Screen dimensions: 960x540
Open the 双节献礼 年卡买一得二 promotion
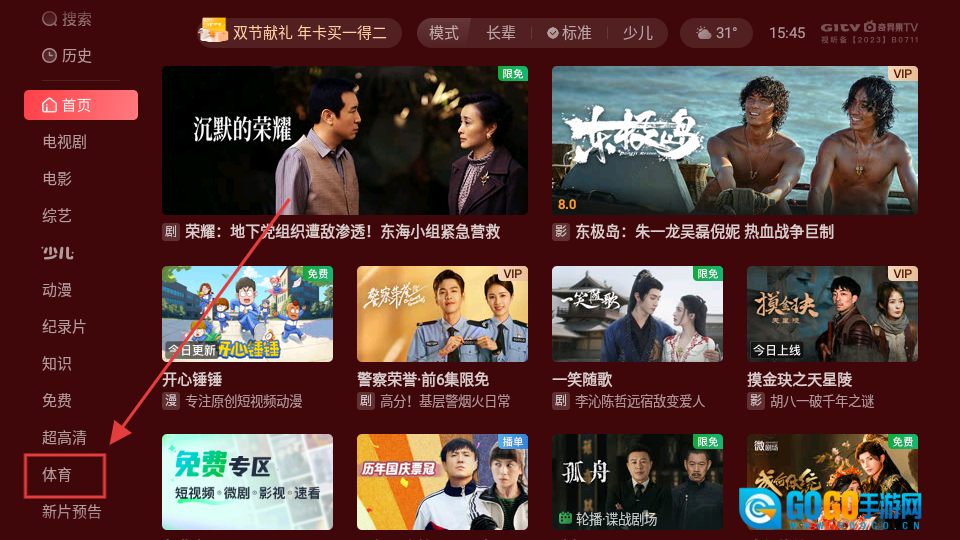299,33
